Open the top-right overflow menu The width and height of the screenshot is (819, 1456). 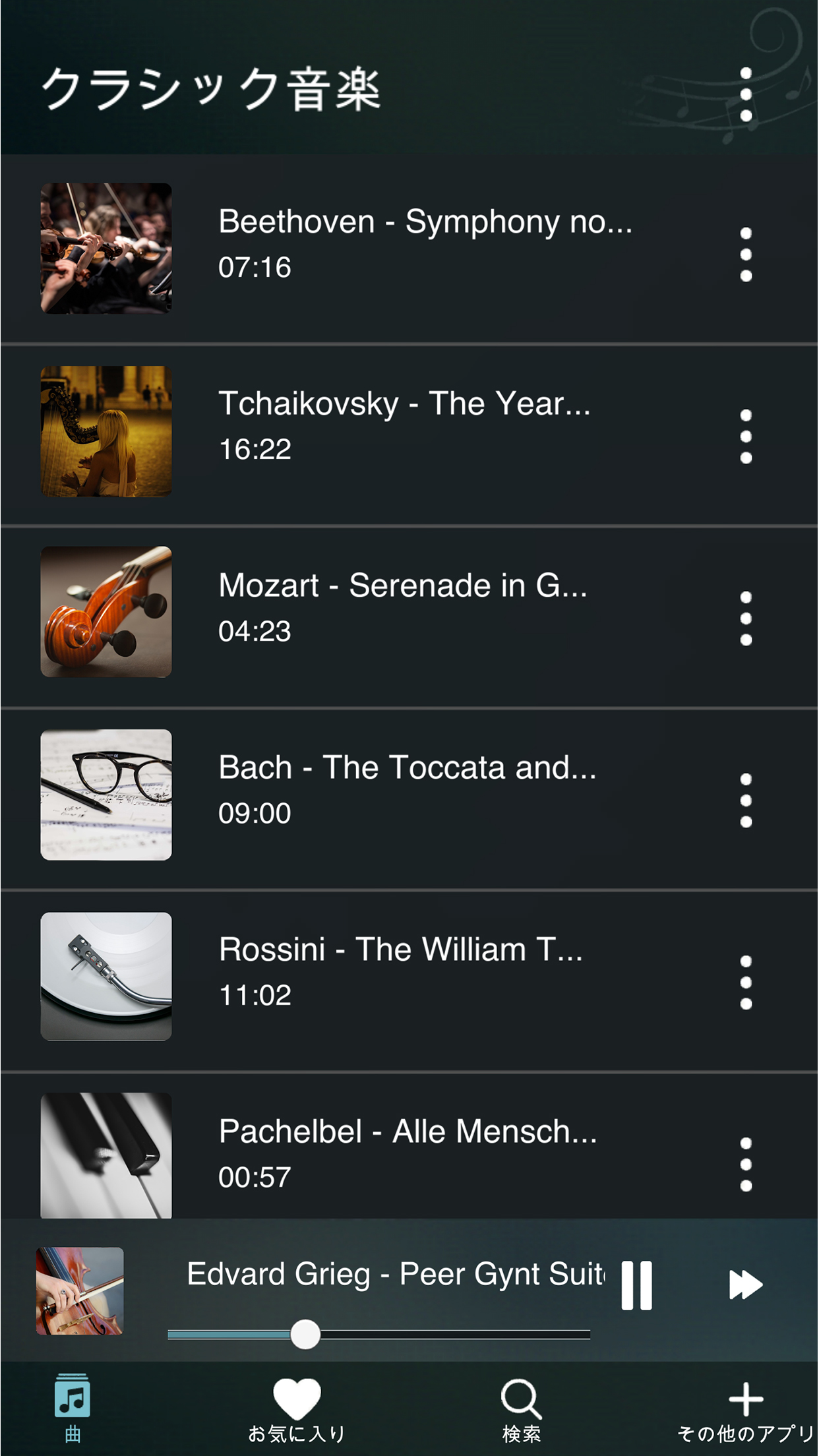point(746,94)
